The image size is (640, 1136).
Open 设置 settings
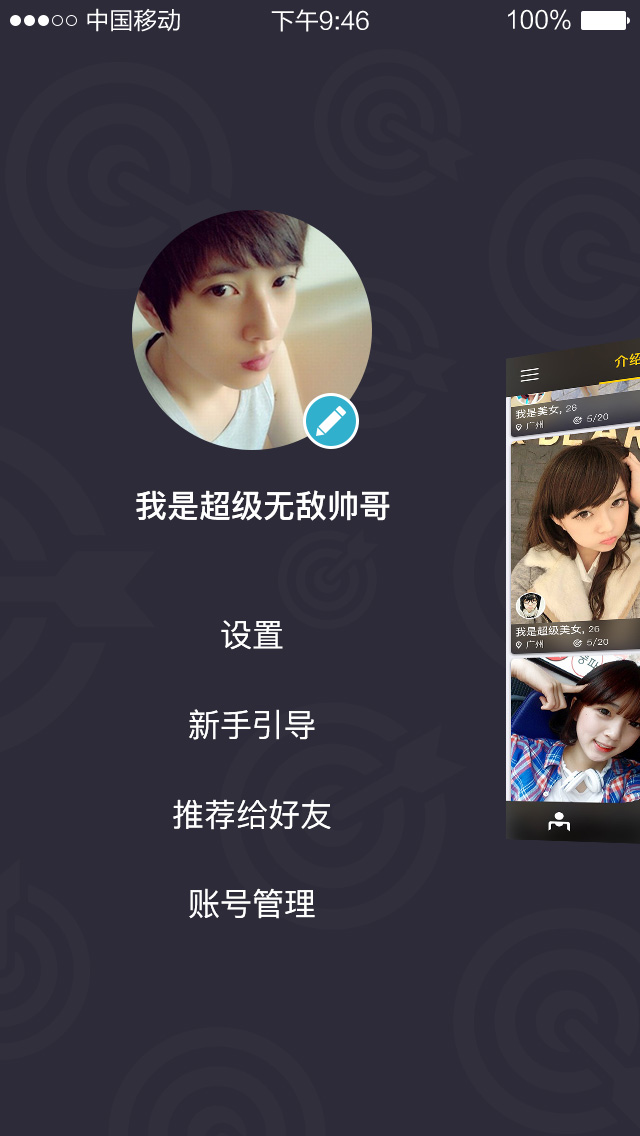tap(252, 636)
